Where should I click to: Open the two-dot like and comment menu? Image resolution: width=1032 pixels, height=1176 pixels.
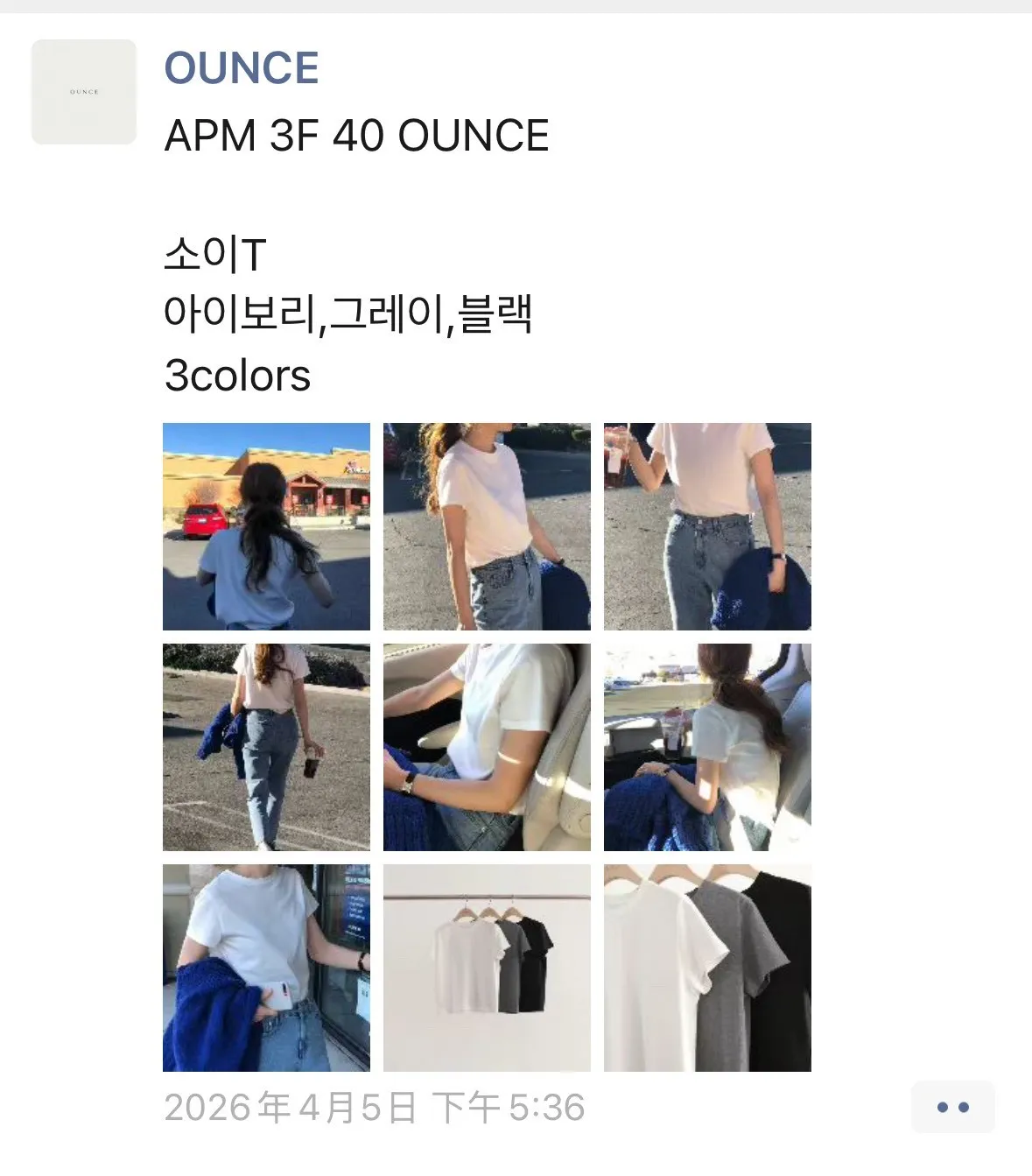(x=952, y=1107)
